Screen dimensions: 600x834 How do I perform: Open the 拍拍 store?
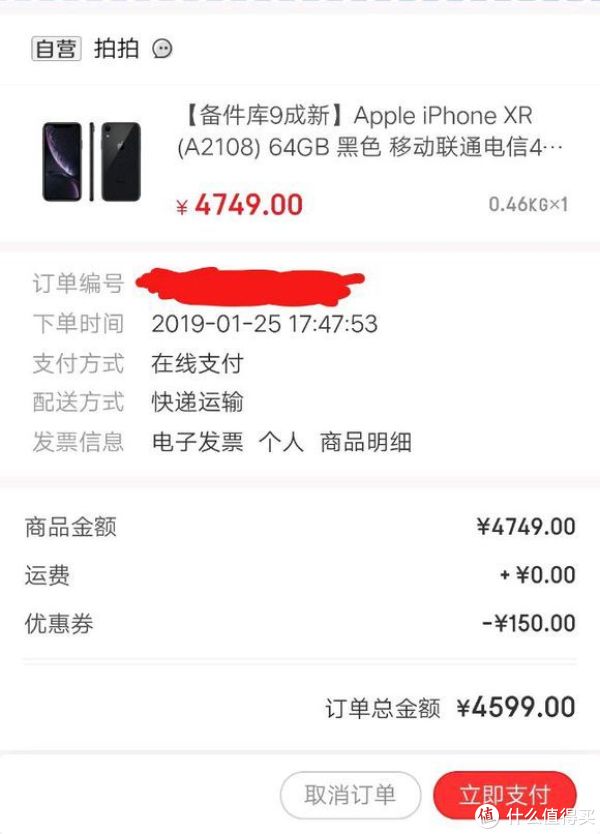[x=116, y=49]
